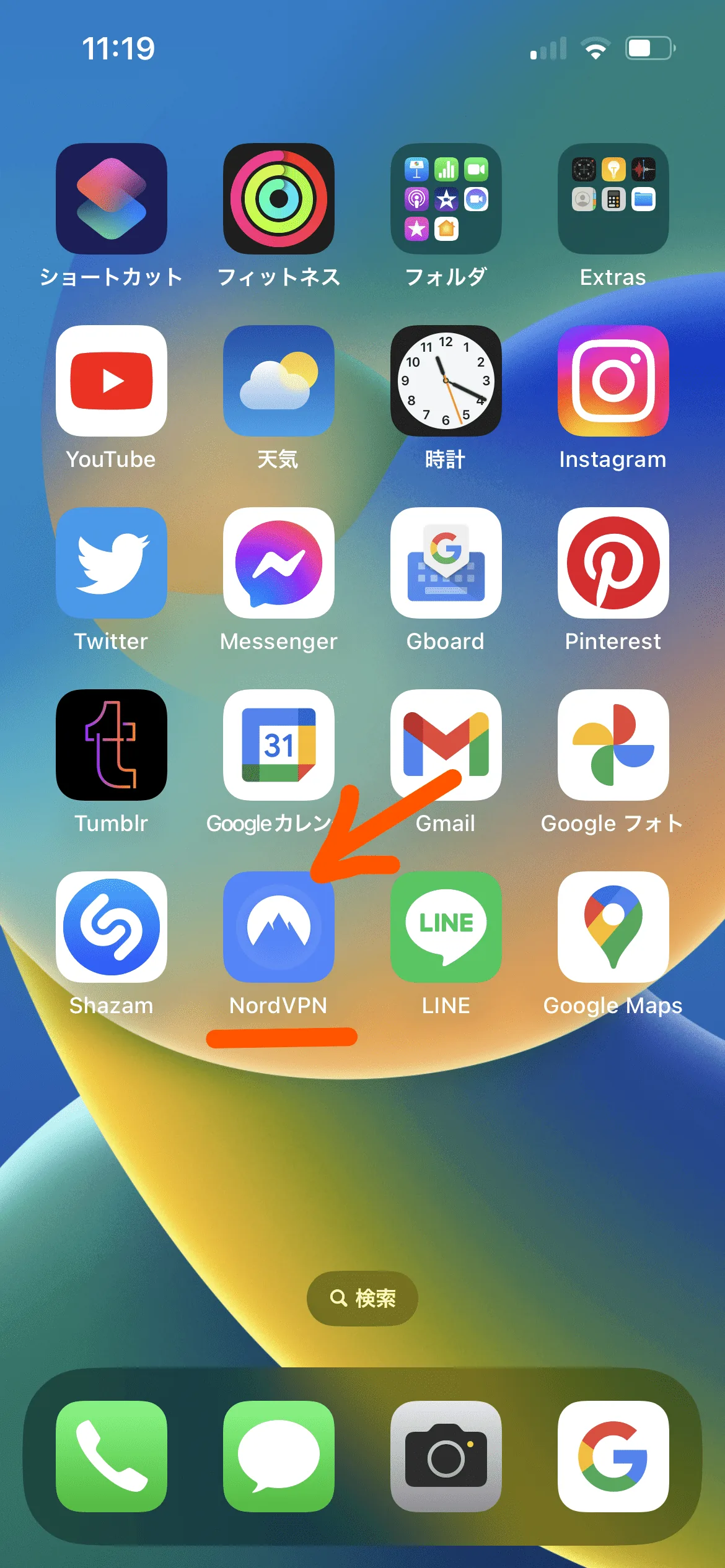Open the 時計 clock app
This screenshot has width=725, height=1568.
446,380
